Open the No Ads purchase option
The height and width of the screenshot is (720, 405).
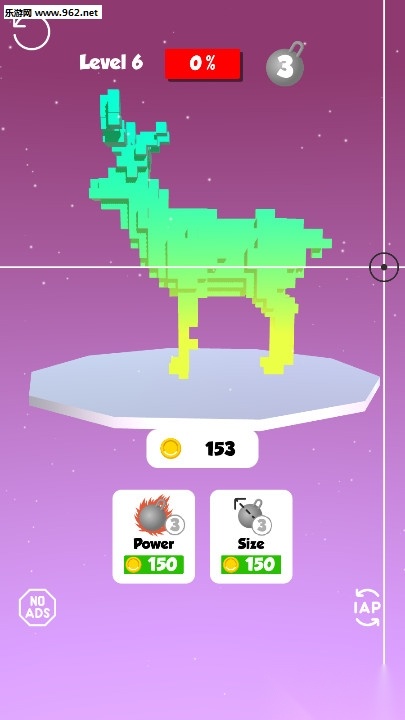(38, 608)
